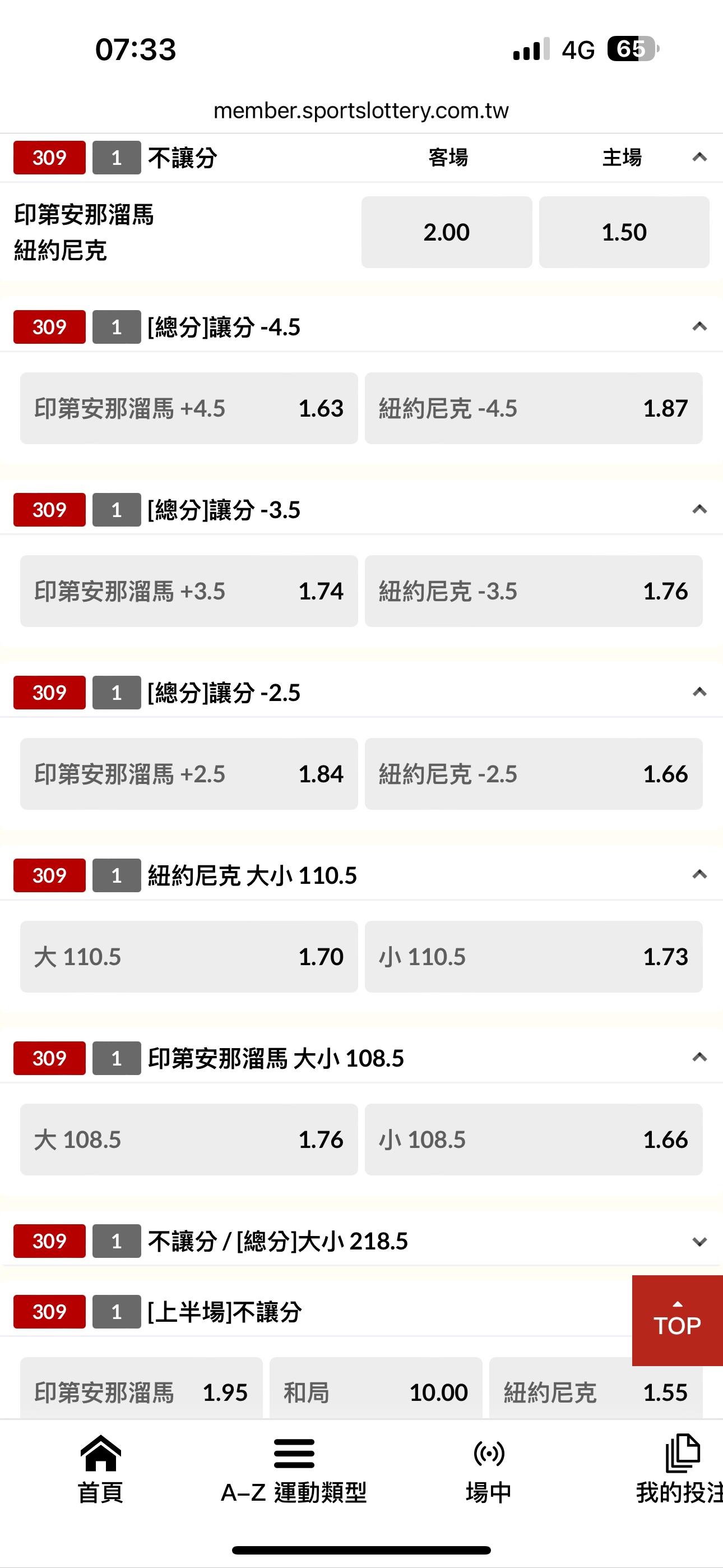The image size is (723, 1568).
Task: Jump back with the red TOP button
Action: [x=676, y=1320]
